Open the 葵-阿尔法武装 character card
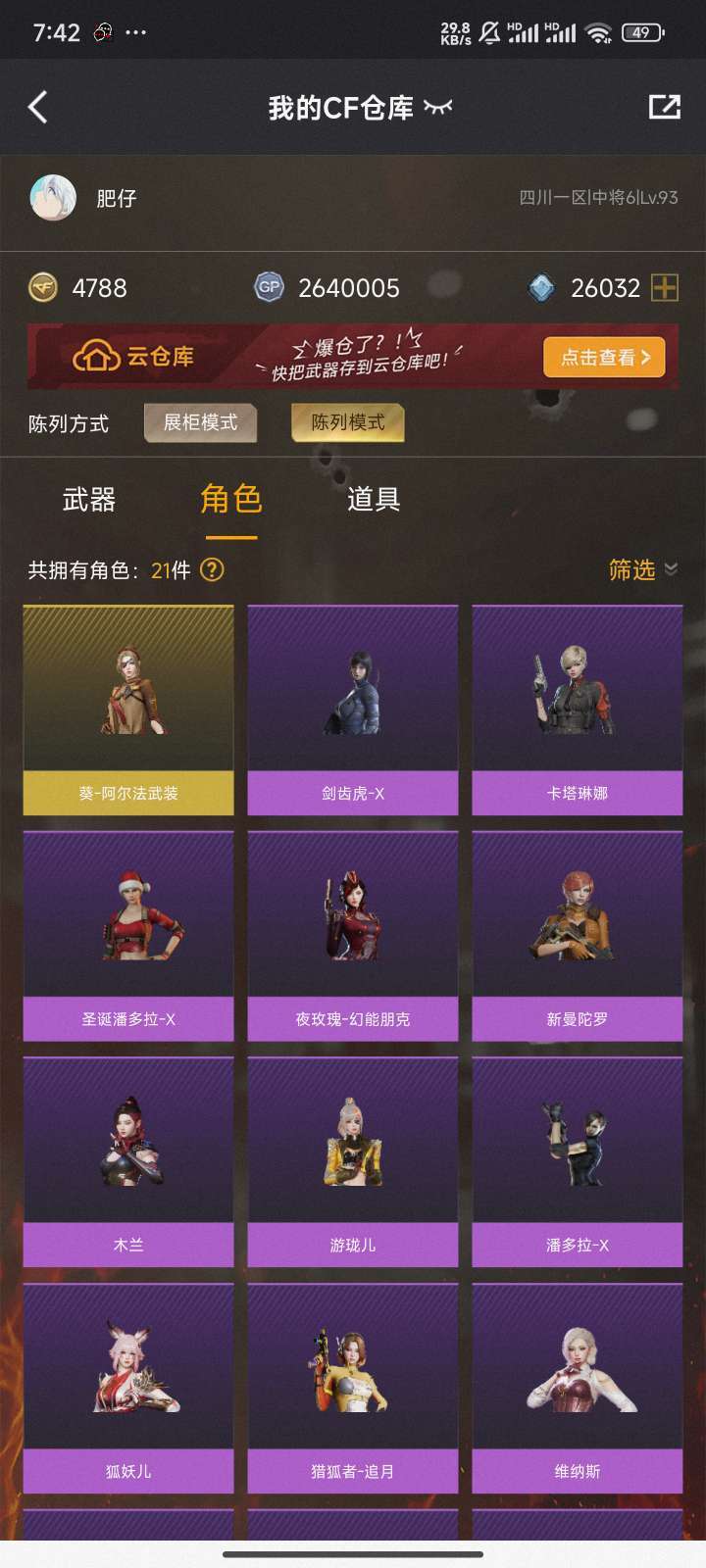 click(x=128, y=710)
